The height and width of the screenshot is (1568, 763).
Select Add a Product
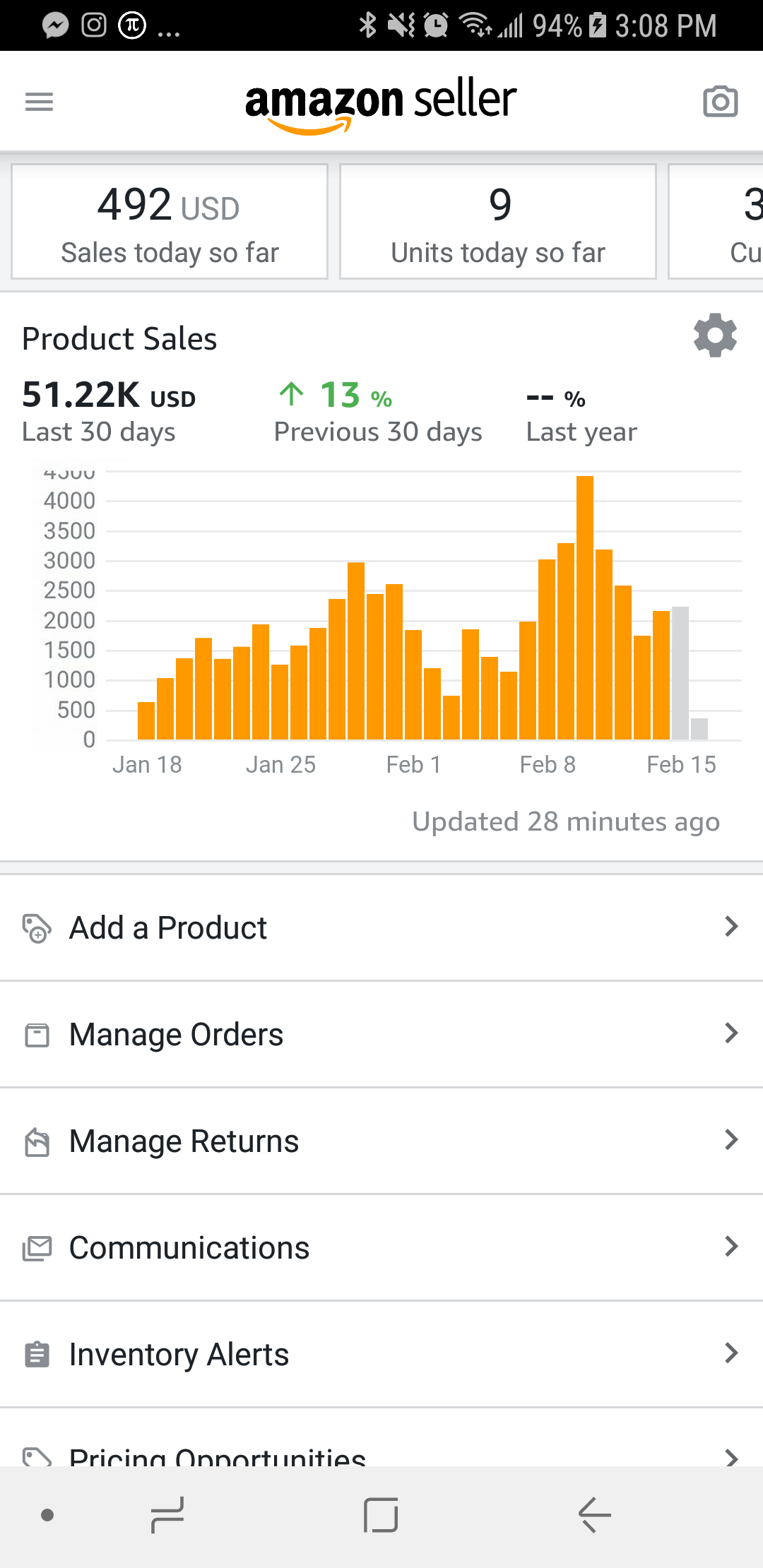[381, 927]
